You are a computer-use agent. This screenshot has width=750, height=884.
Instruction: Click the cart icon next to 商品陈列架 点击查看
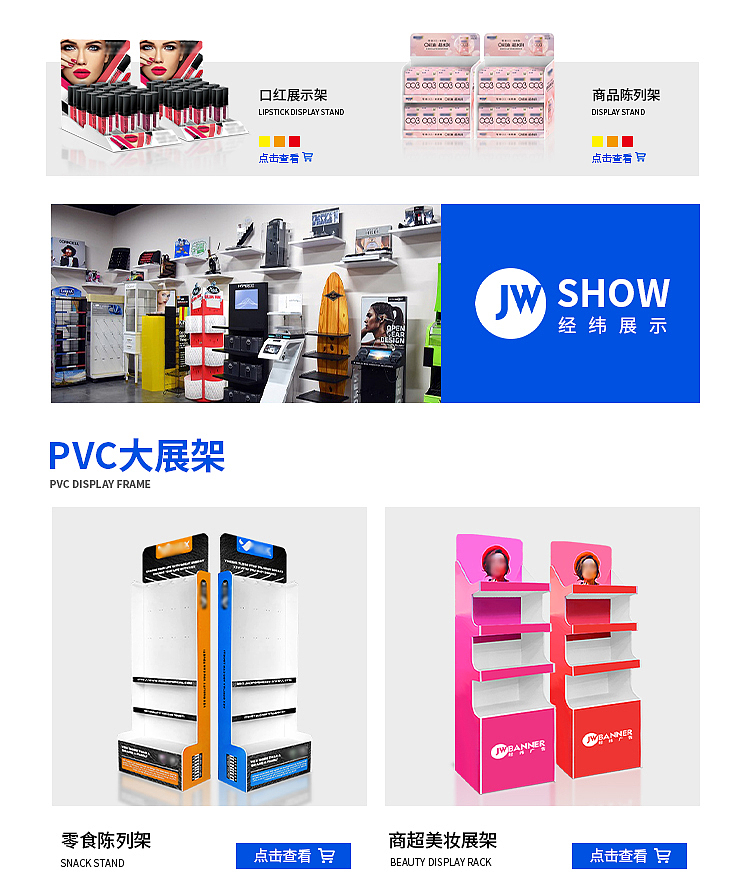[x=641, y=157]
